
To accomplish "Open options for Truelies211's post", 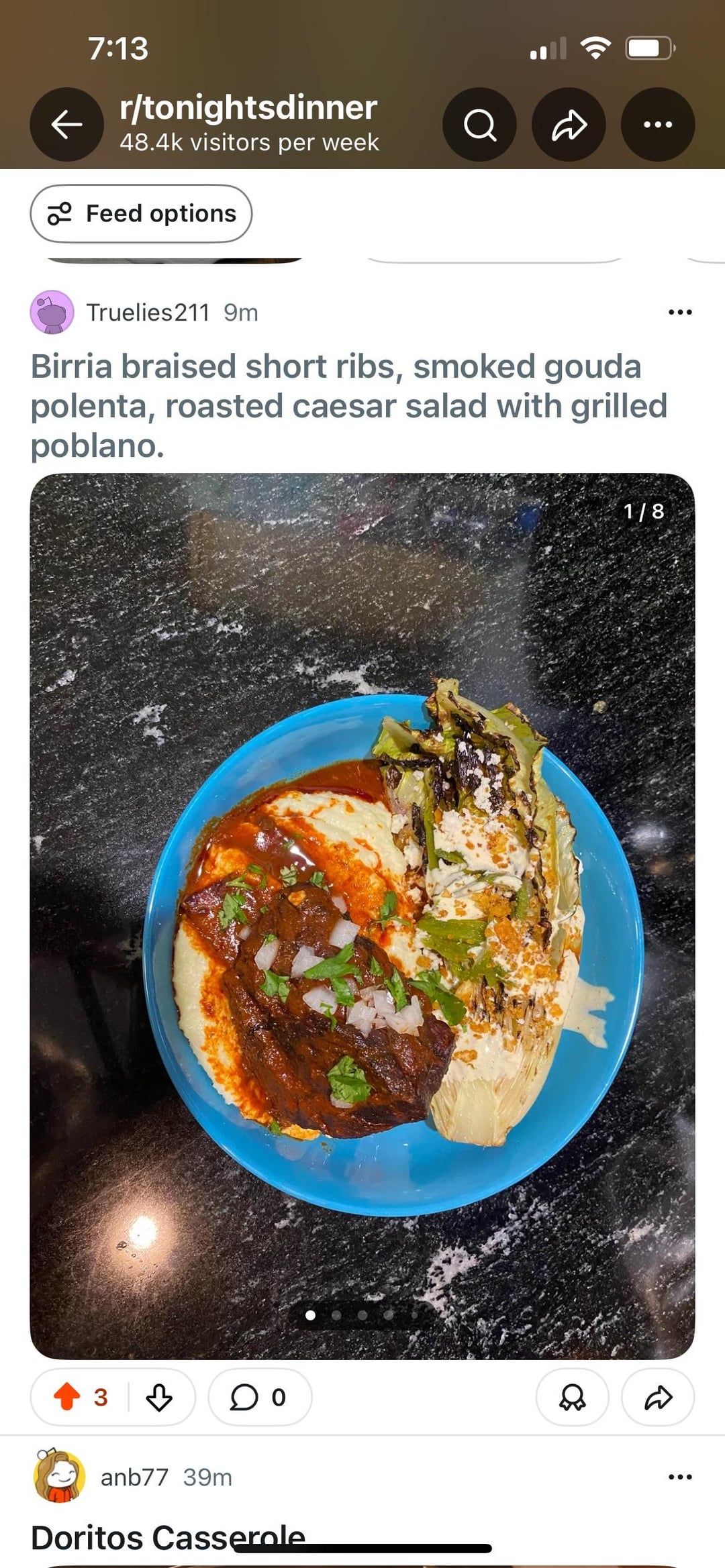I will click(x=679, y=313).
